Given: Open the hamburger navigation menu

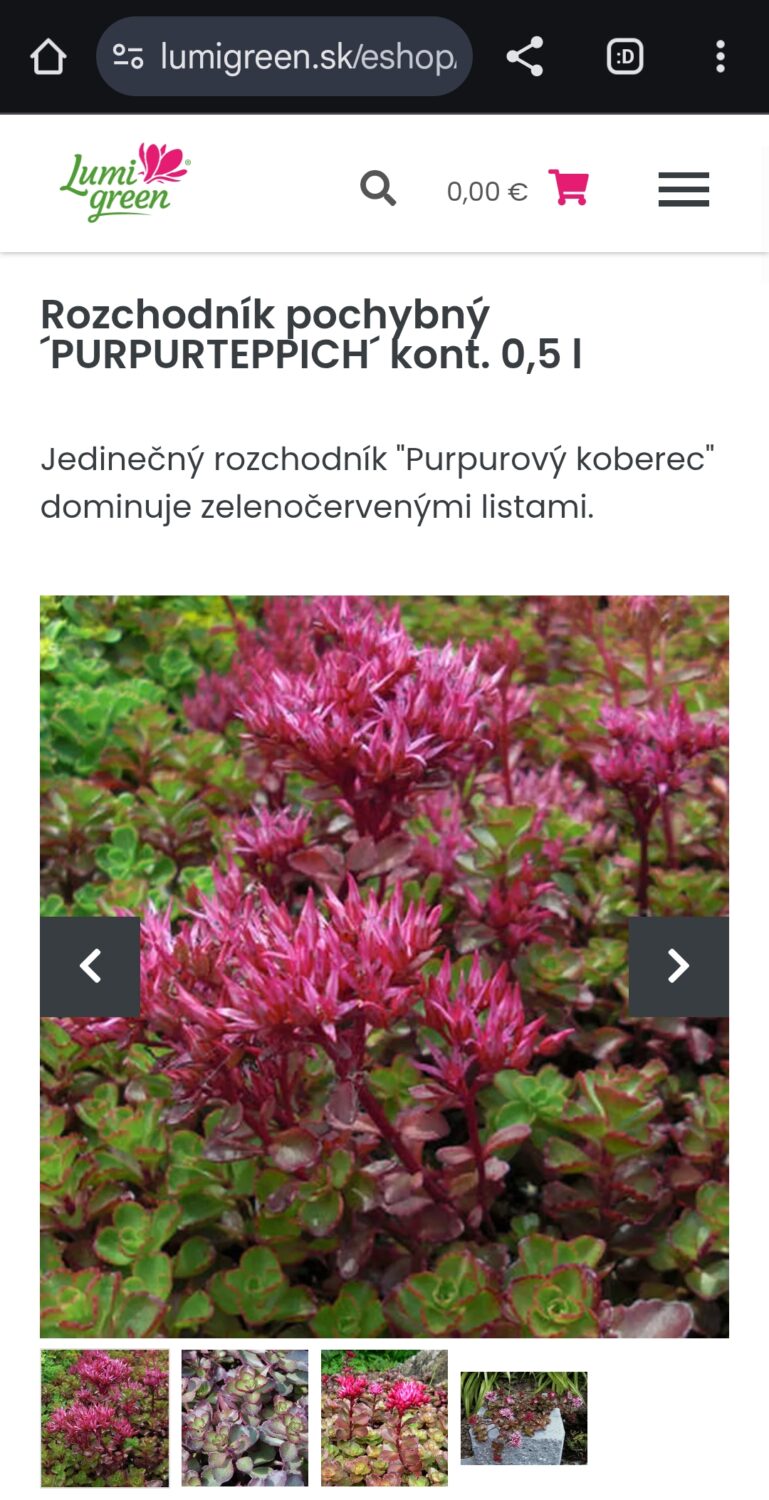Looking at the screenshot, I should point(684,189).
